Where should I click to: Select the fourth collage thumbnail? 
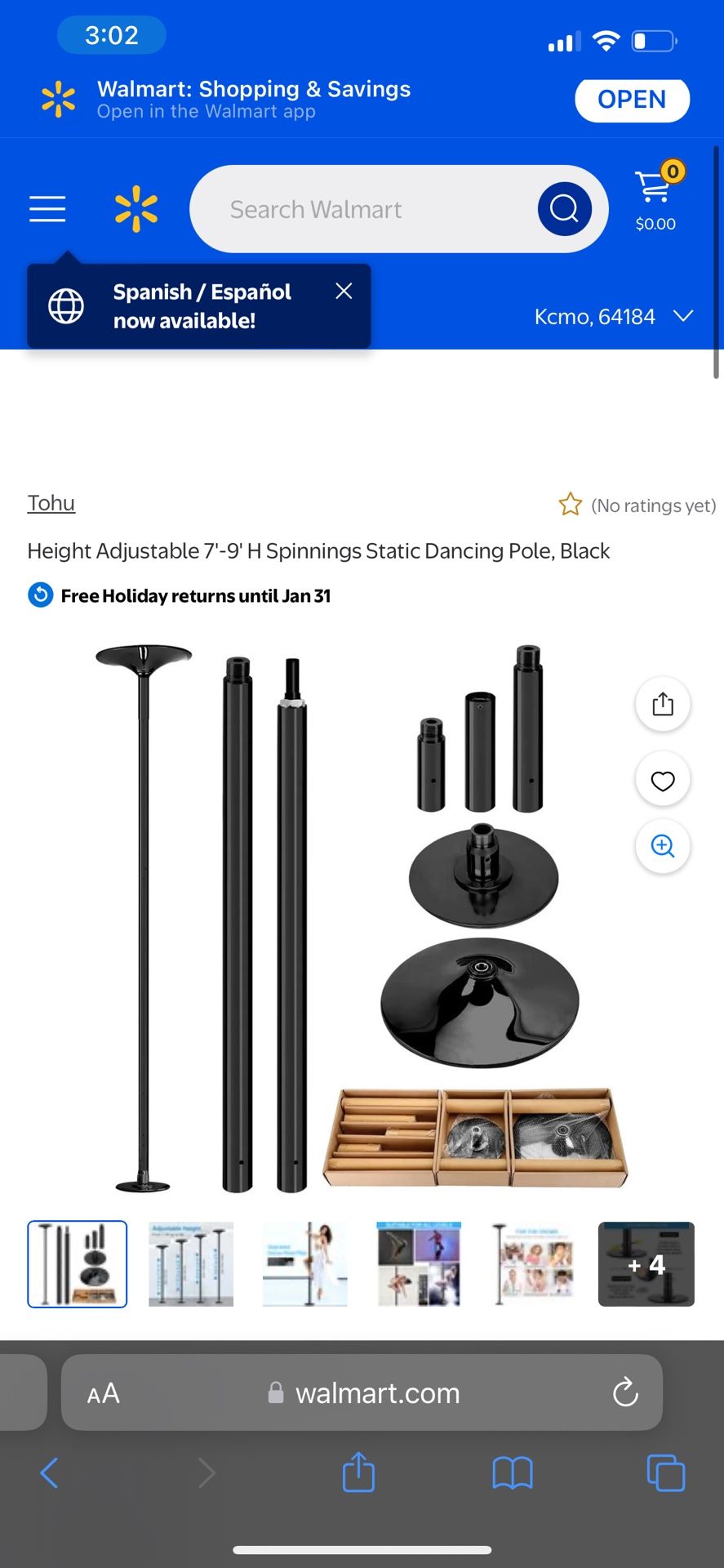tap(419, 1263)
